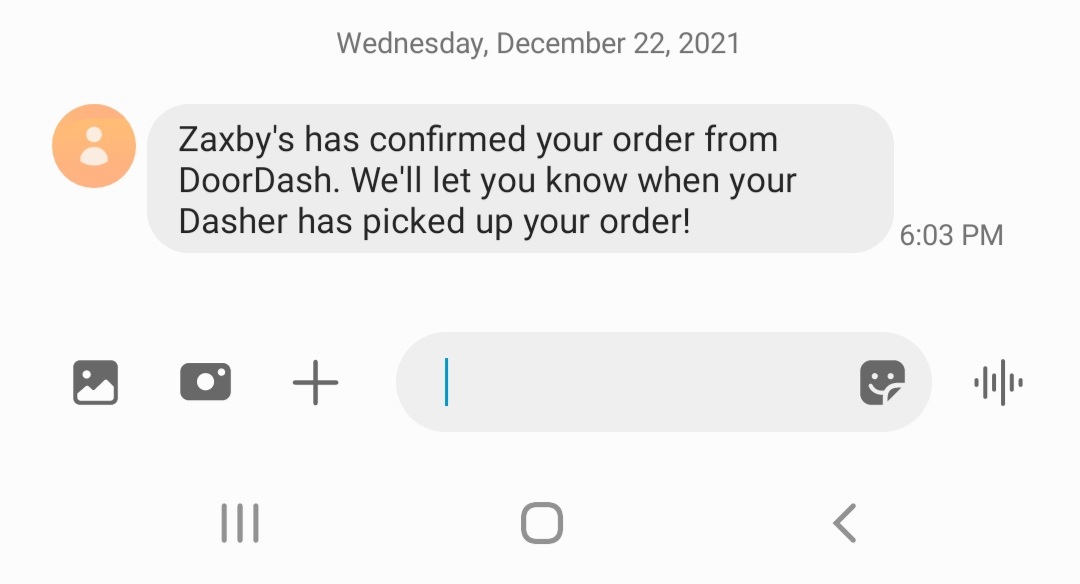Focus the message text field
Image resolution: width=1080 pixels, height=584 pixels.
tap(640, 383)
